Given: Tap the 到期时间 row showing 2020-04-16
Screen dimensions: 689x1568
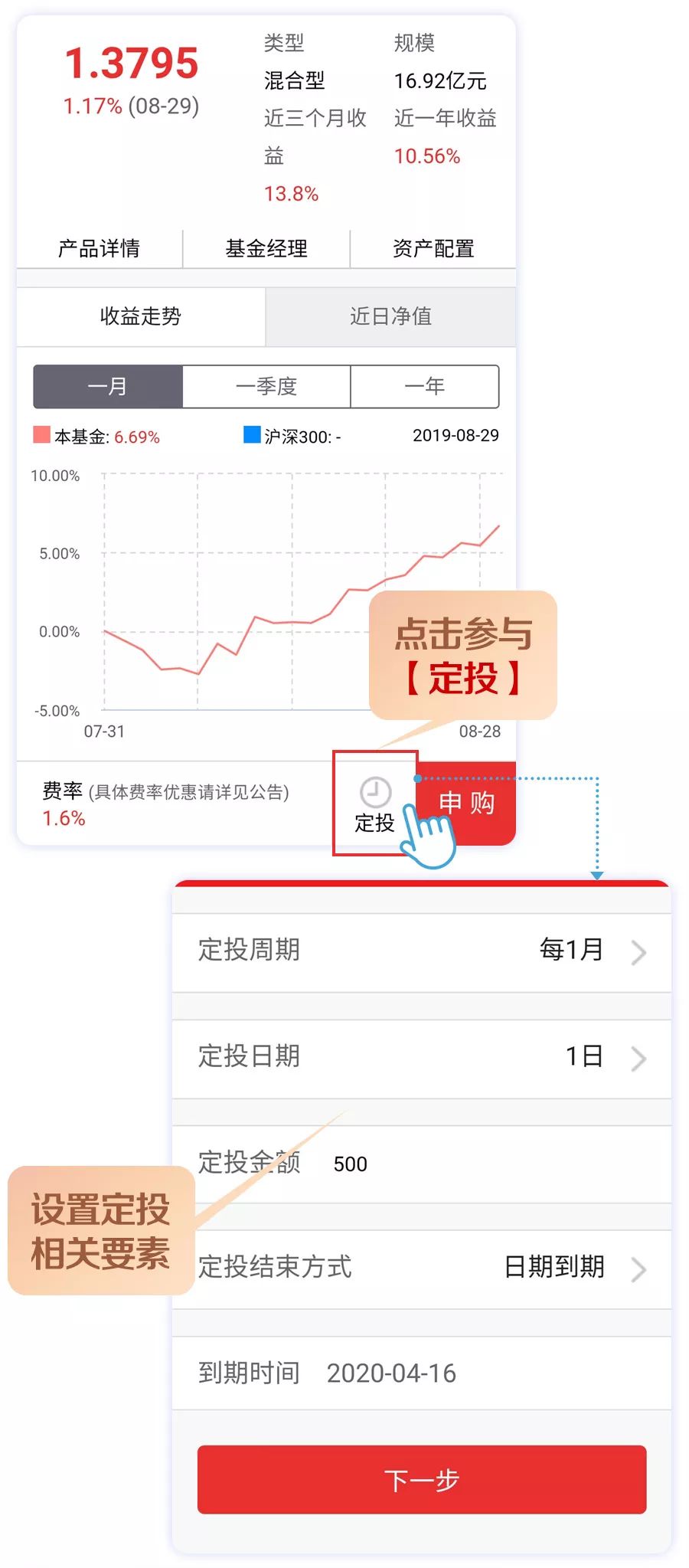Looking at the screenshot, I should [x=421, y=1373].
